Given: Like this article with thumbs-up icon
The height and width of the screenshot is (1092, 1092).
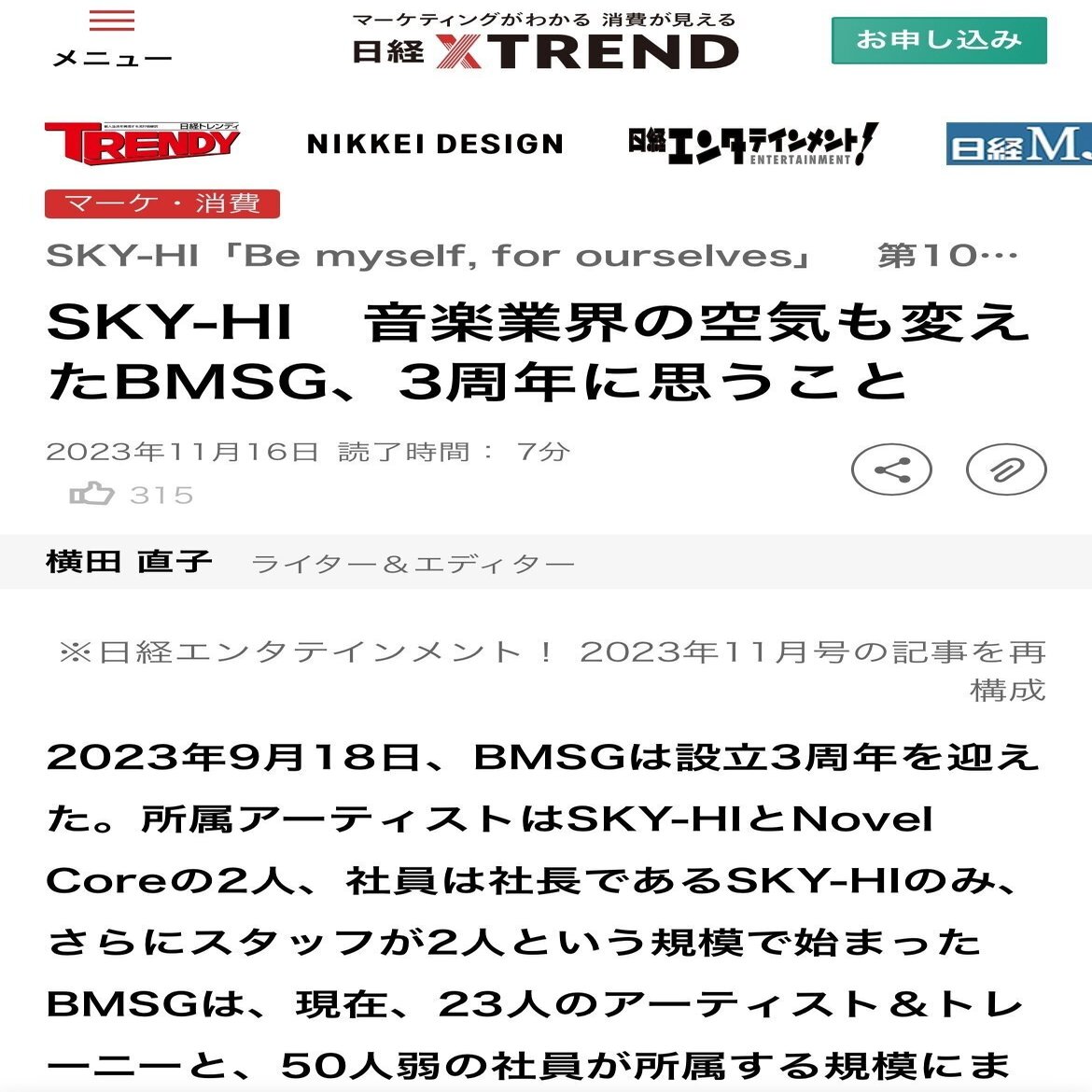Looking at the screenshot, I should 91,494.
